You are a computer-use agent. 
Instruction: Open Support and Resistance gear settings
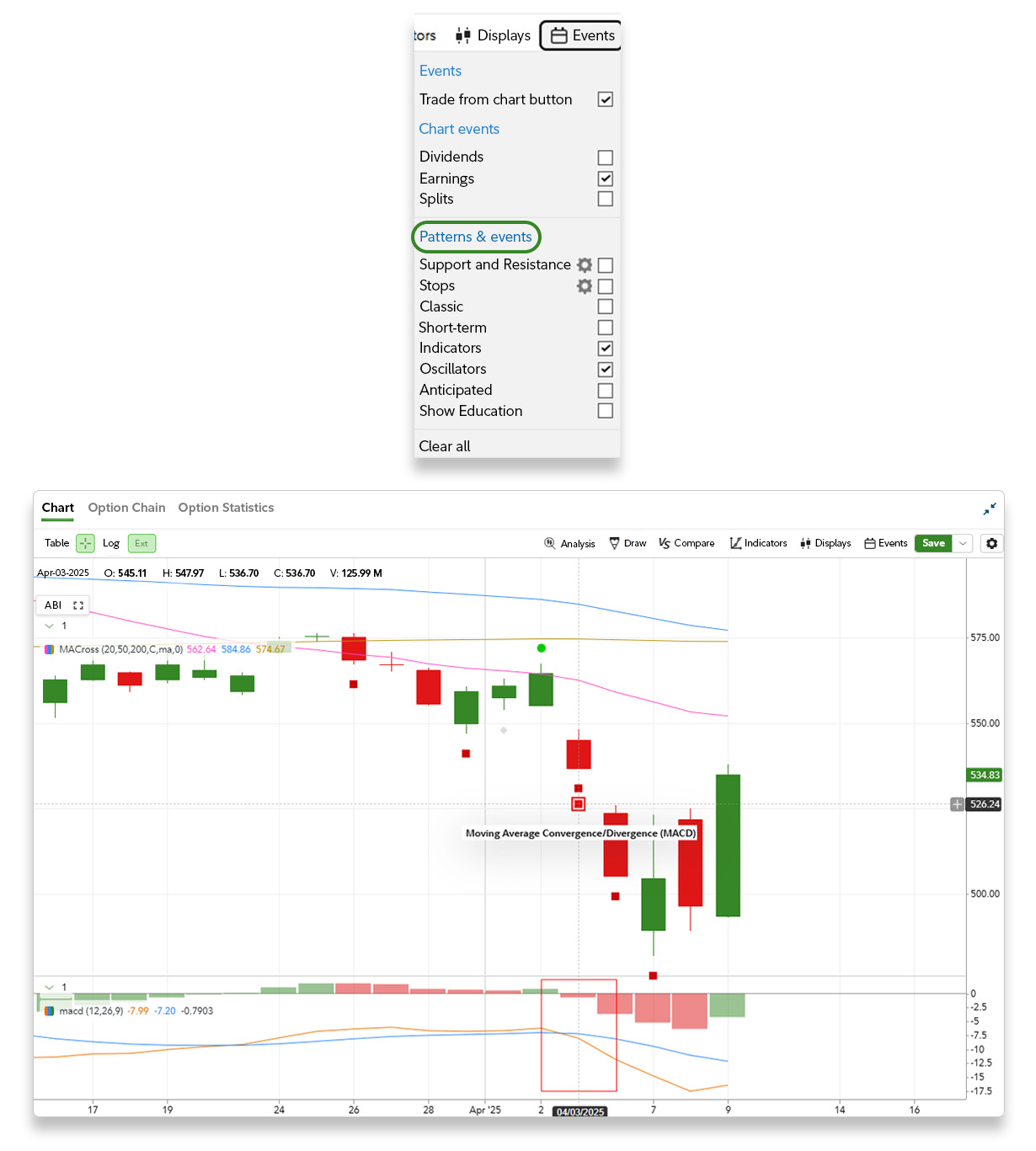click(x=585, y=265)
